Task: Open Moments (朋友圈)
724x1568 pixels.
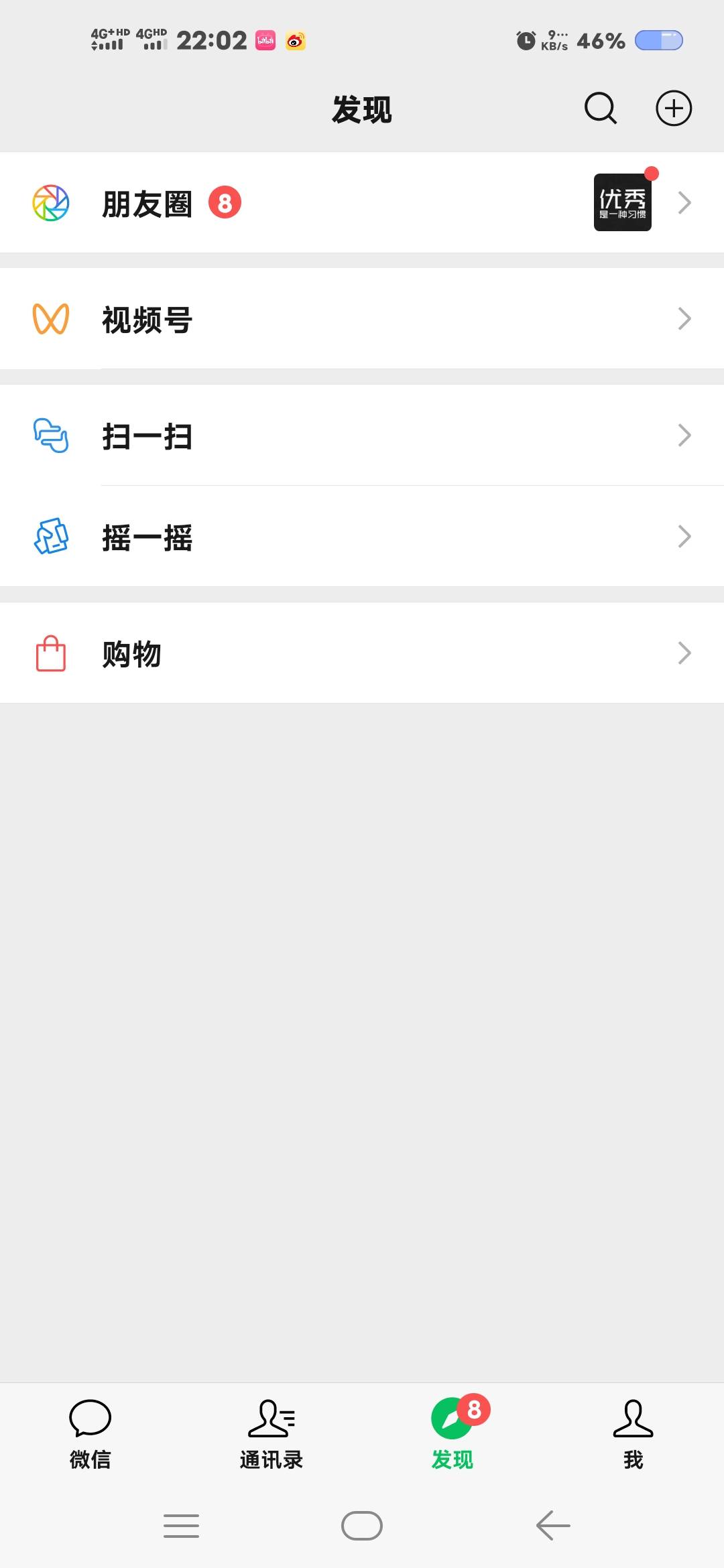Action: click(147, 202)
